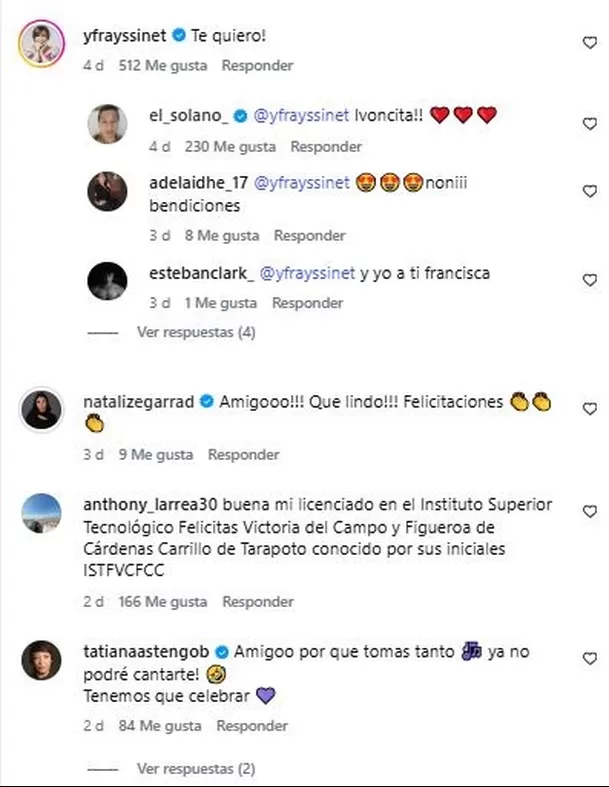Open anthony_larrea30's username profile
Screen dimensions: 609x787
147,504
